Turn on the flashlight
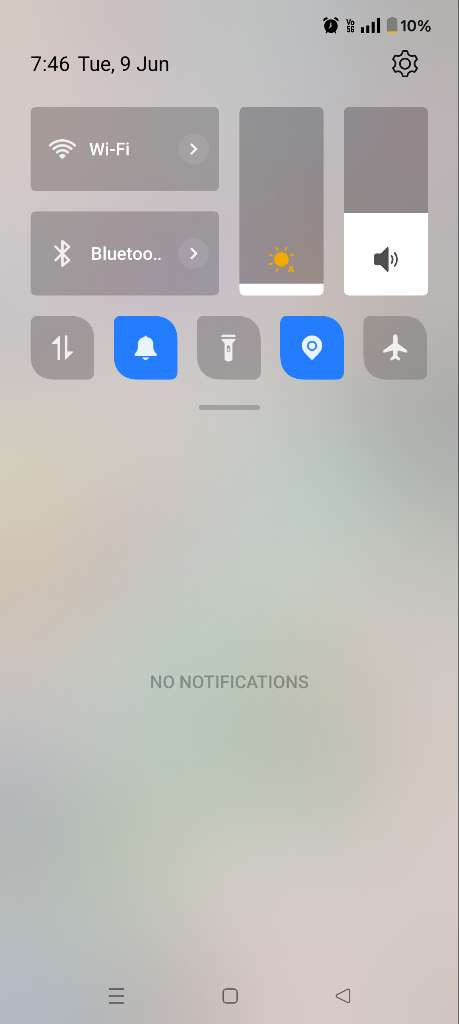Image resolution: width=459 pixels, height=1024 pixels. pos(229,347)
